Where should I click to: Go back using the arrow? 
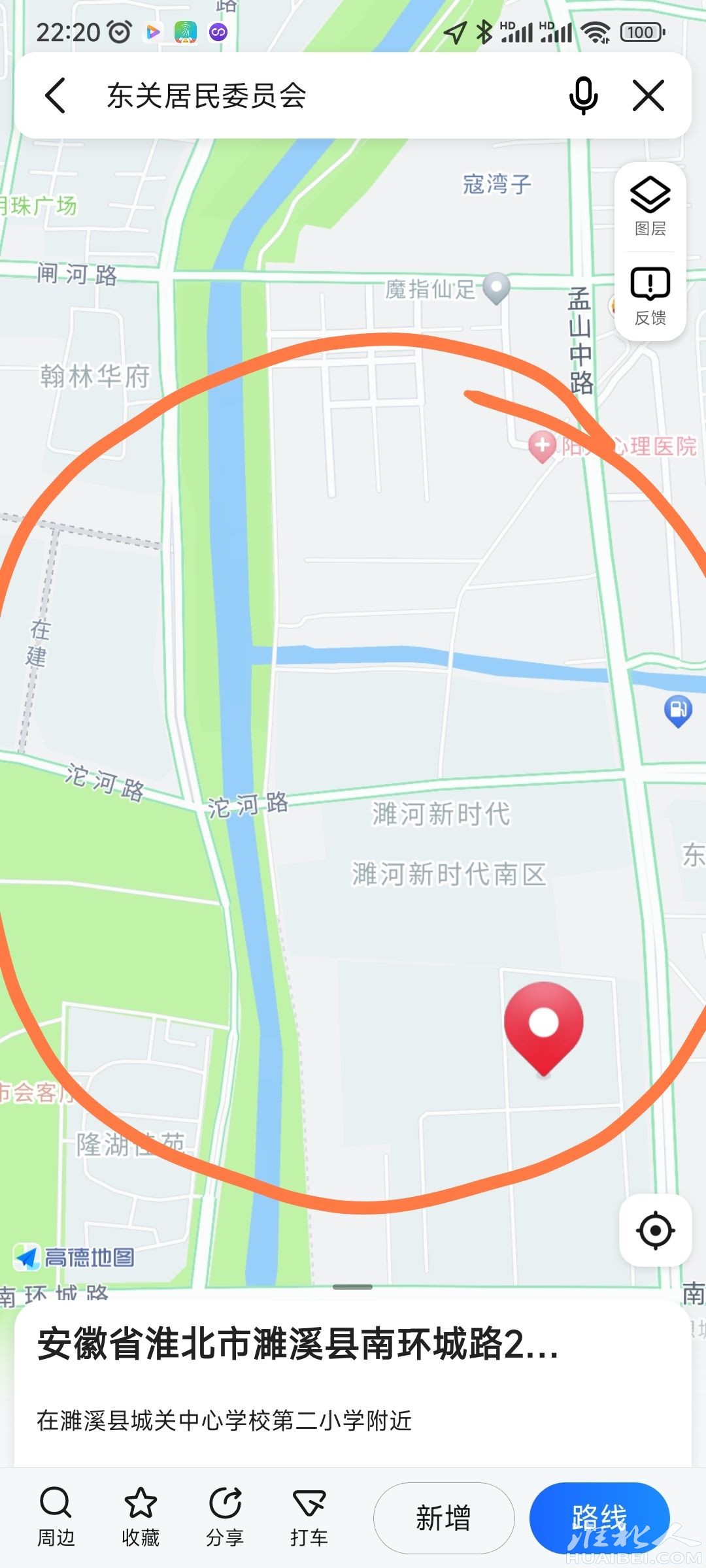56,95
